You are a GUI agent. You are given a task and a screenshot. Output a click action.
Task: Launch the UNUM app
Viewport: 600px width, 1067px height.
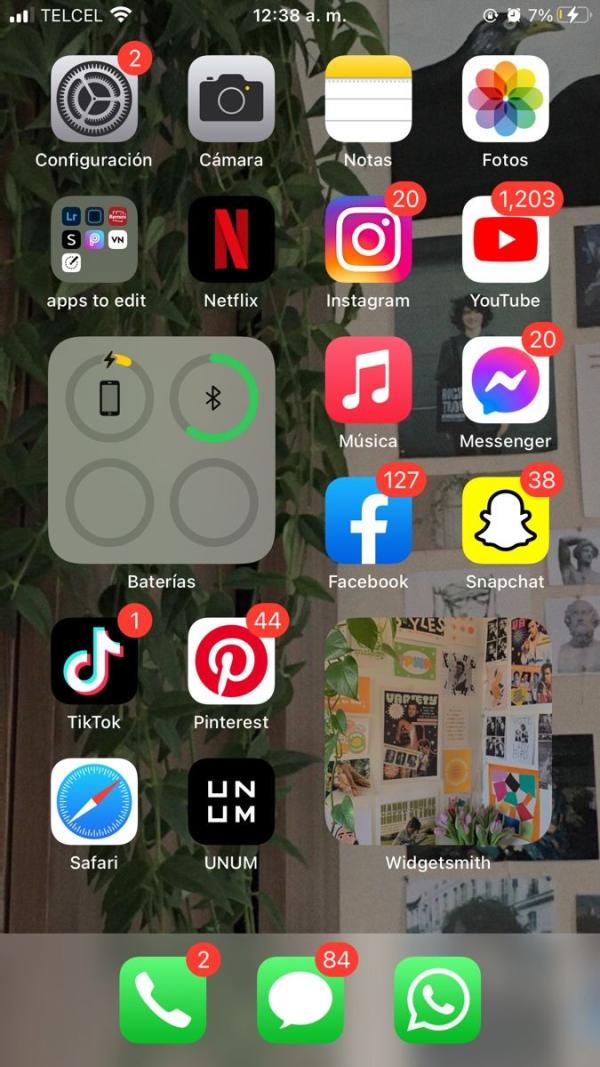click(231, 802)
